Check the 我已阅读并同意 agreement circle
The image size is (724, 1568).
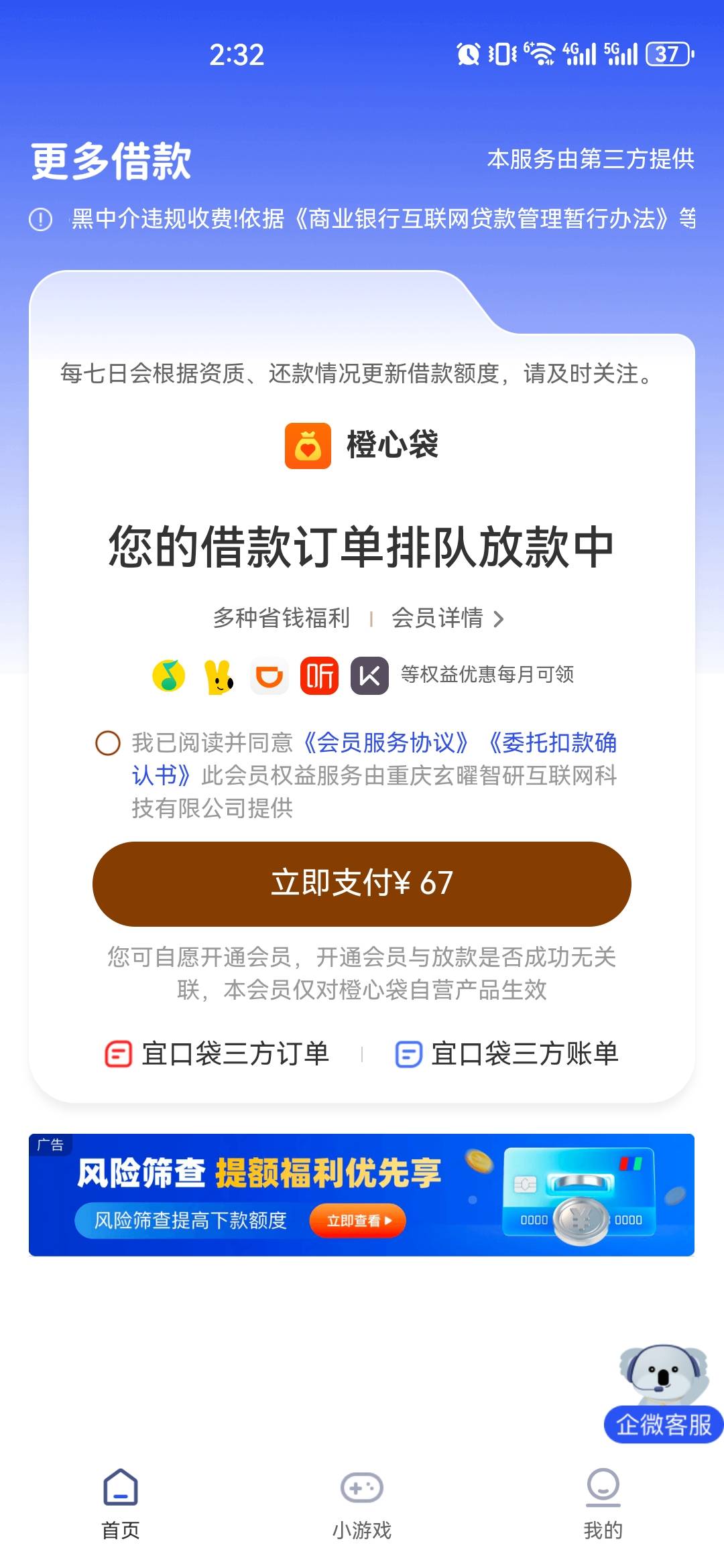click(108, 743)
